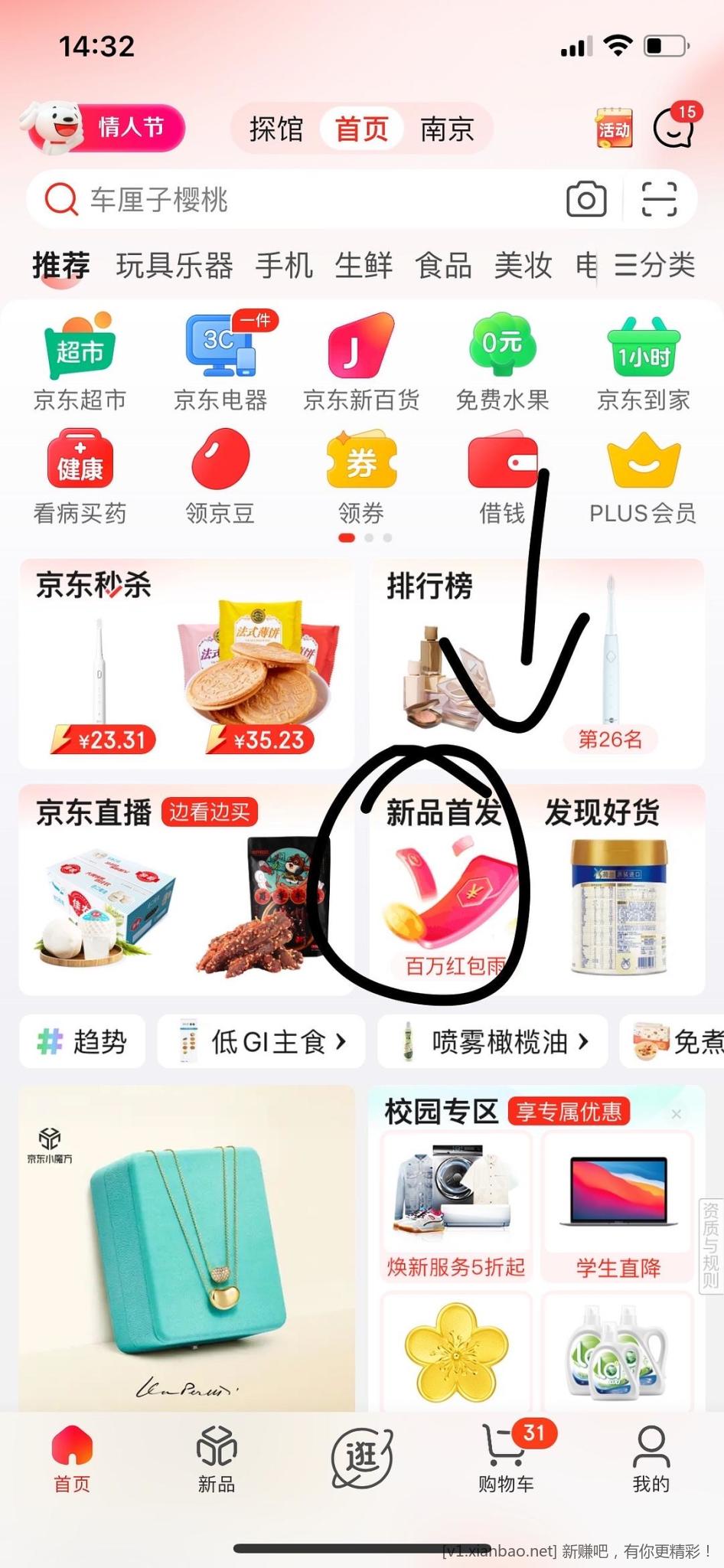Open the 分类 category menu
724x1568 pixels.
[655, 266]
